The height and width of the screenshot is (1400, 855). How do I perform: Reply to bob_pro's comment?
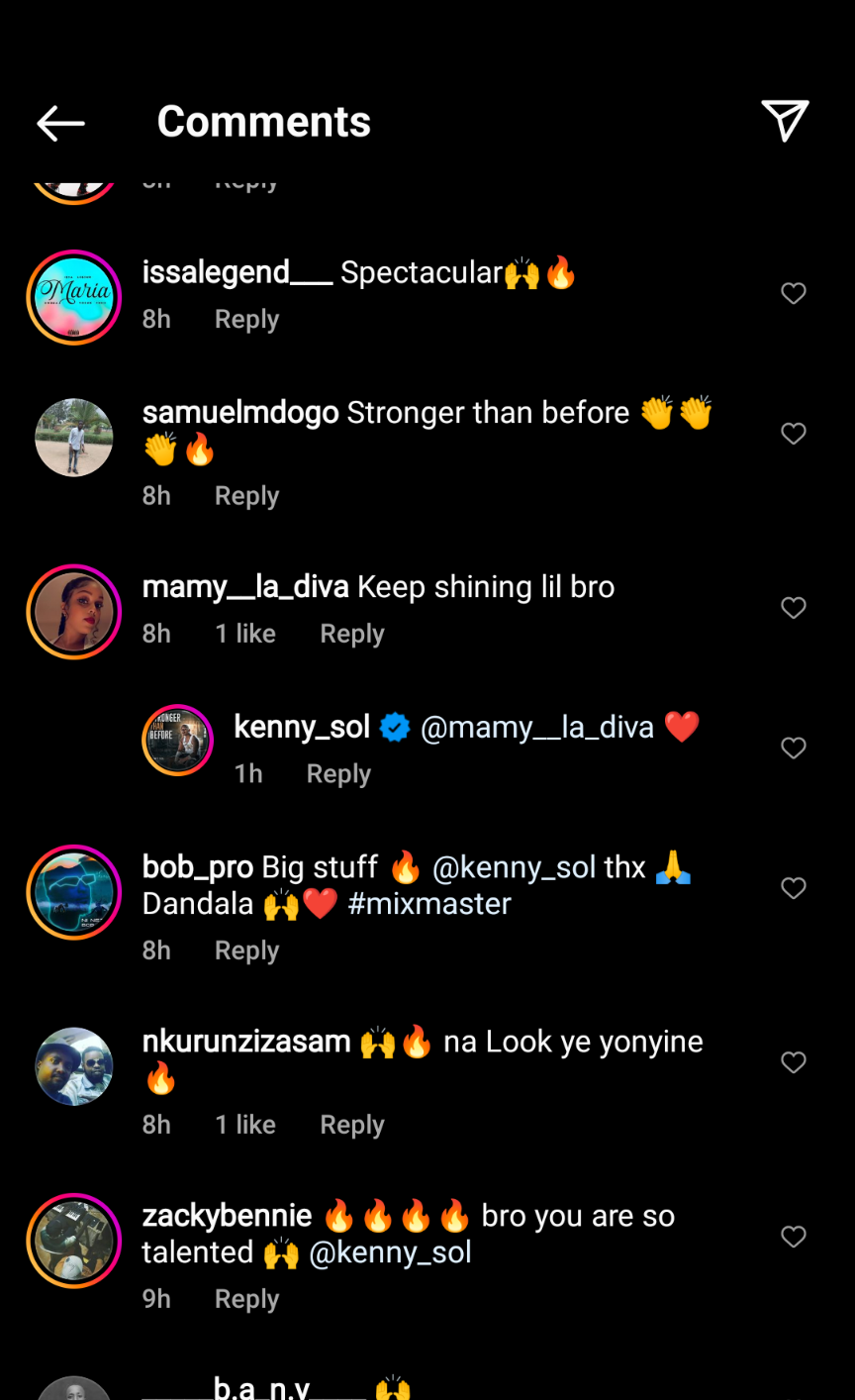point(246,951)
